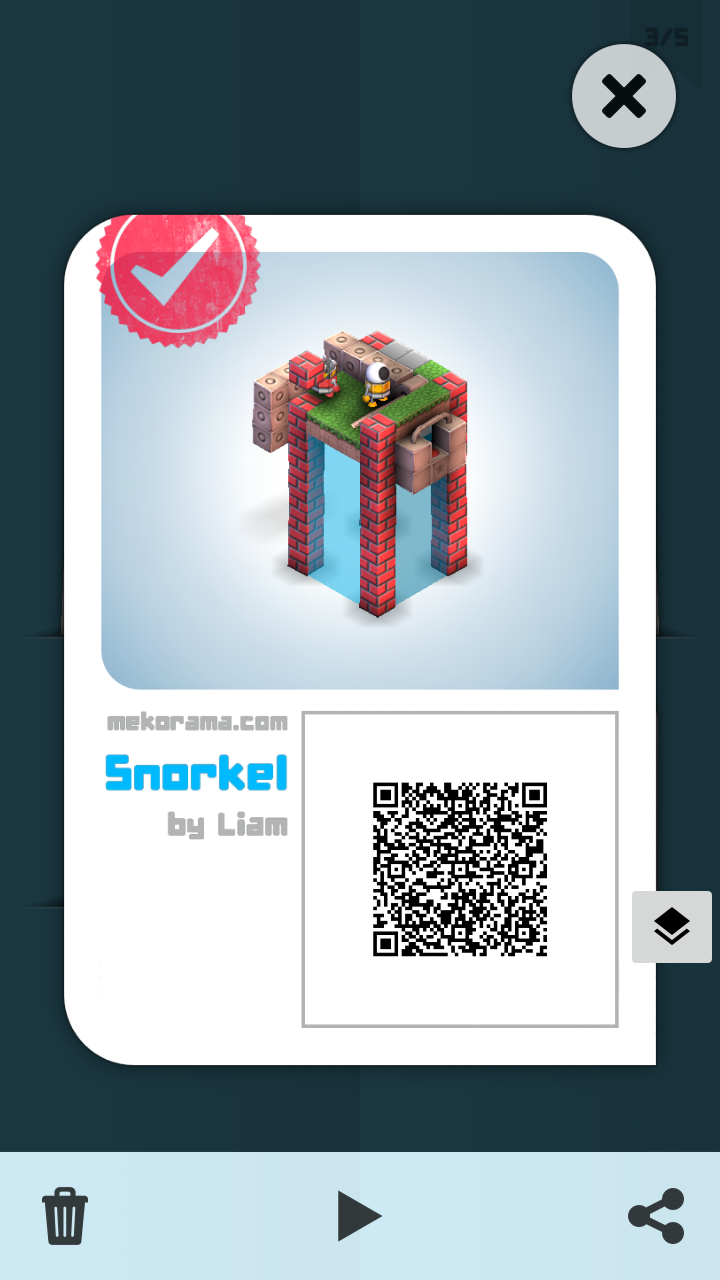Open the Snorkel level preview image
This screenshot has height=1280, width=720.
360,470
